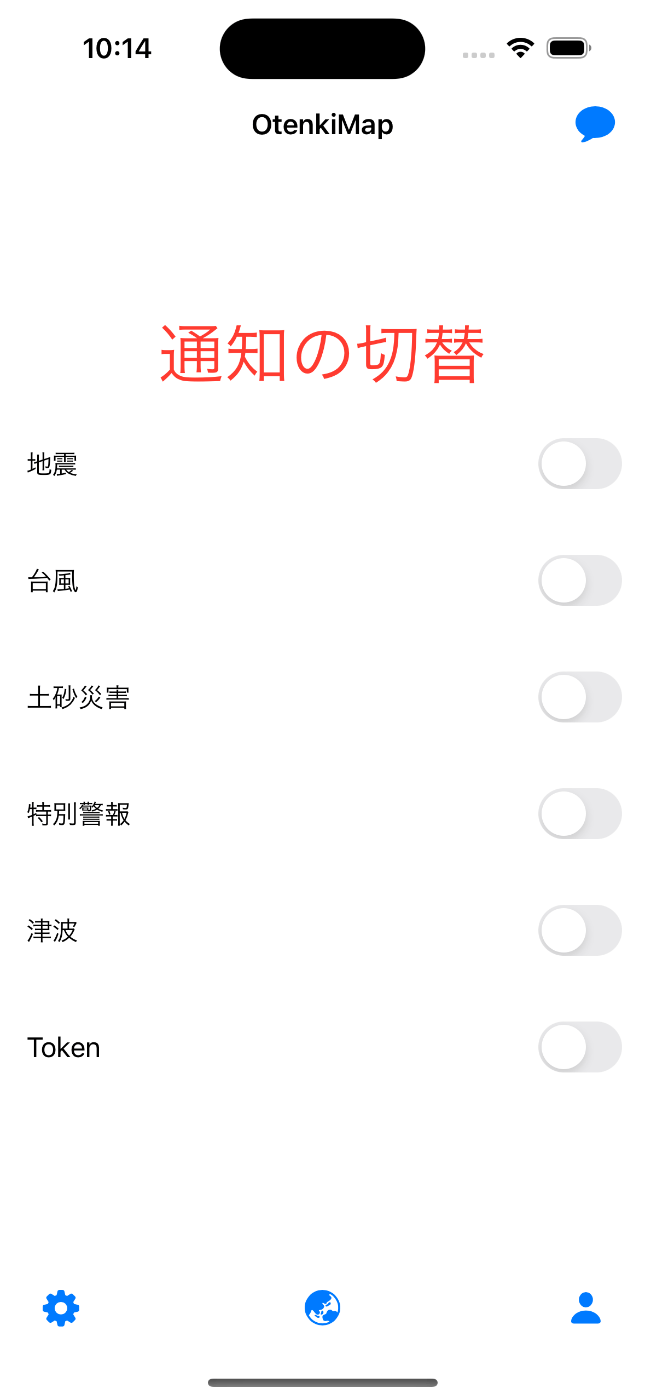Switch on 特別警報 alerts

(x=580, y=814)
